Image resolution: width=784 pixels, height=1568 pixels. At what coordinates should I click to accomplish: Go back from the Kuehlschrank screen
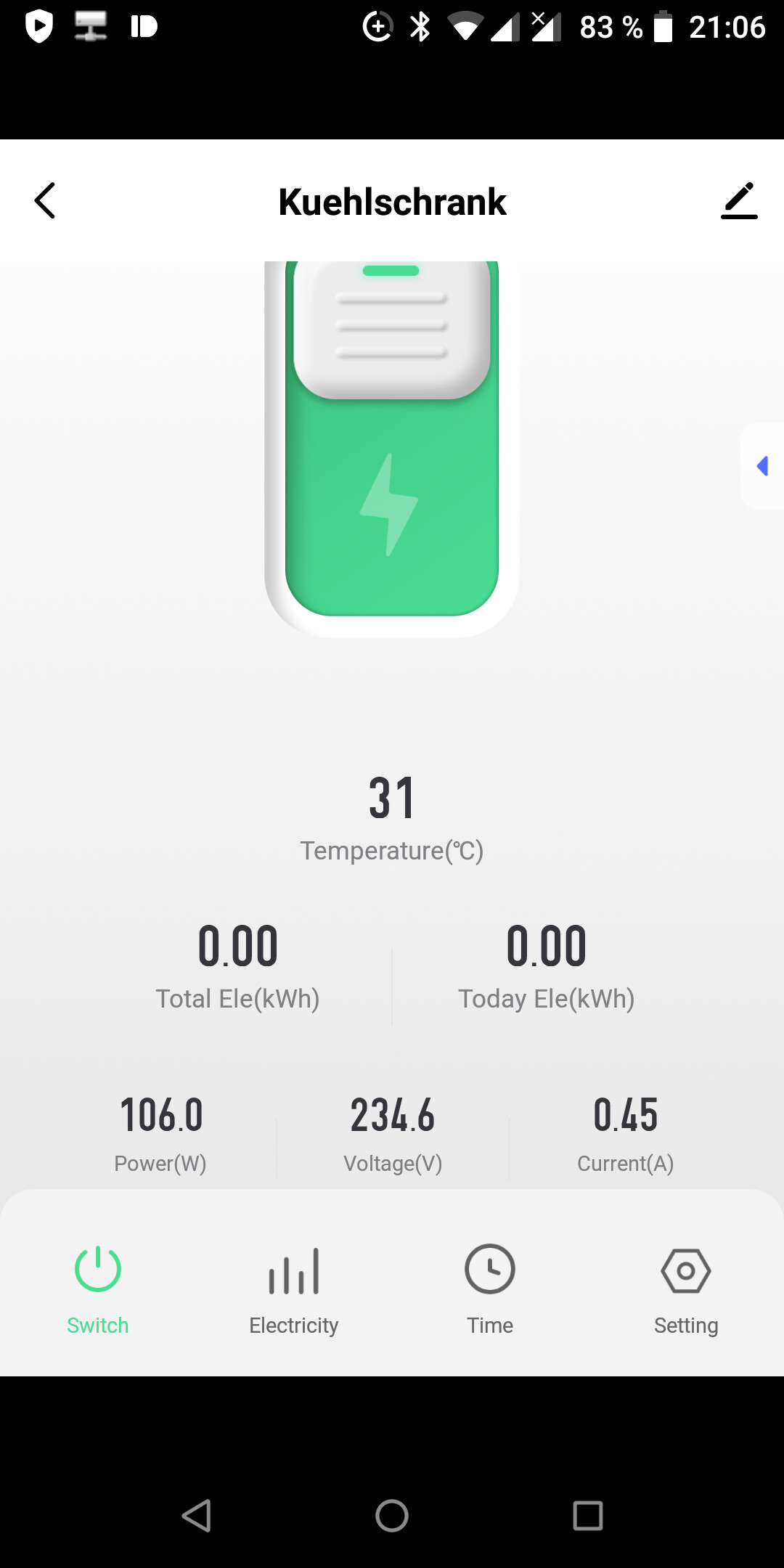point(45,201)
